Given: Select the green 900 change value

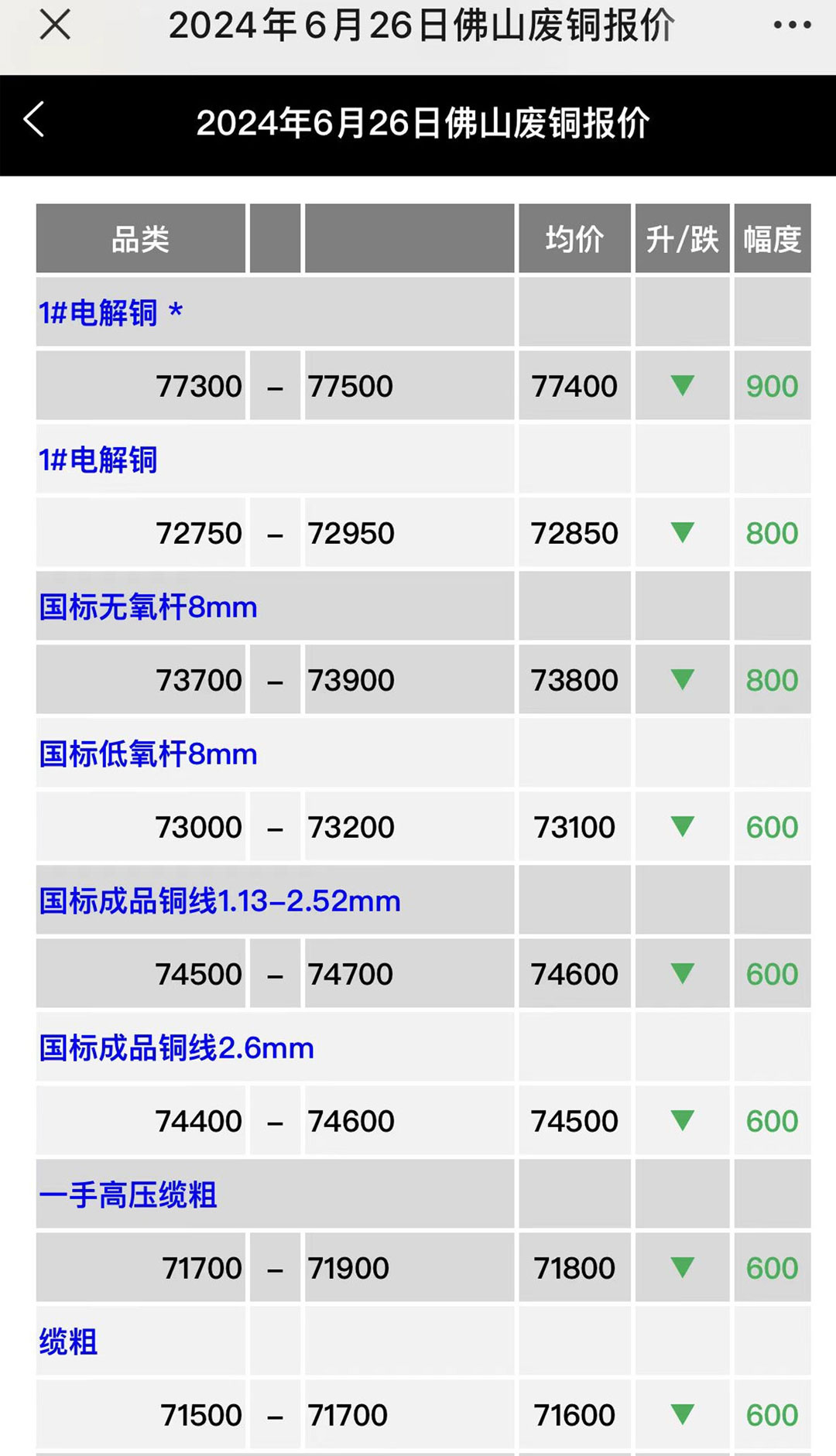Looking at the screenshot, I should pyautogui.click(x=771, y=385).
